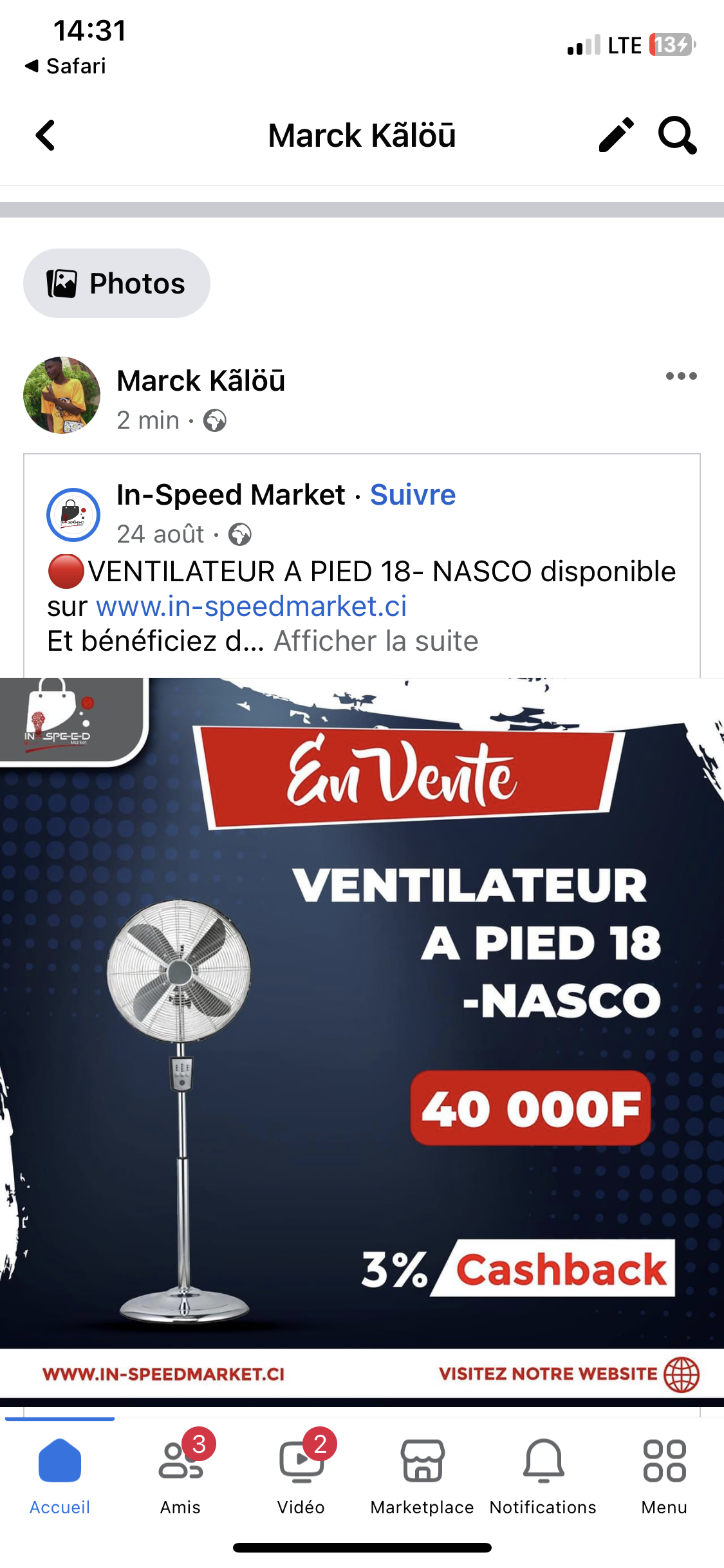Open In-Speed Market page avatar
724x1568 pixels.
(x=73, y=514)
